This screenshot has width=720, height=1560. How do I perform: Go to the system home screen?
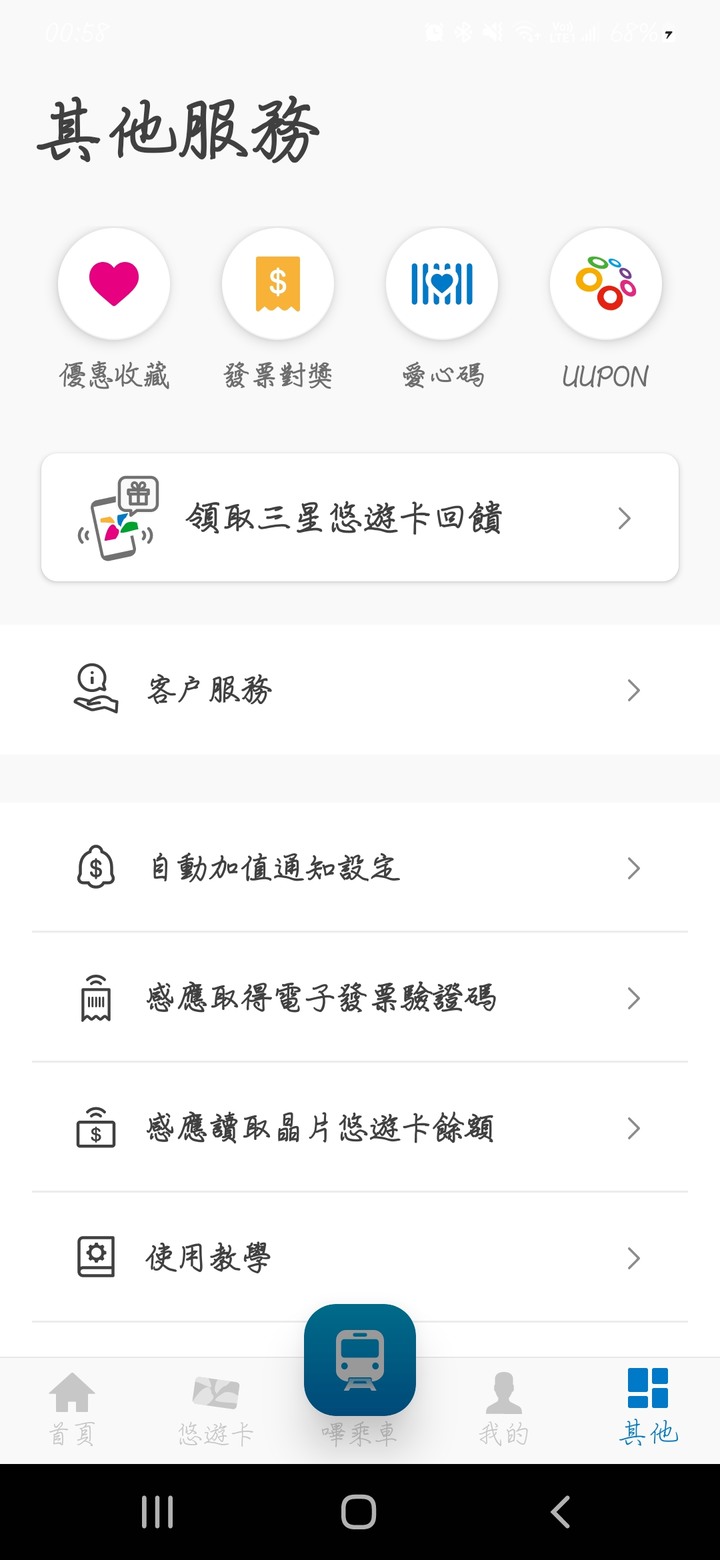point(359,1512)
